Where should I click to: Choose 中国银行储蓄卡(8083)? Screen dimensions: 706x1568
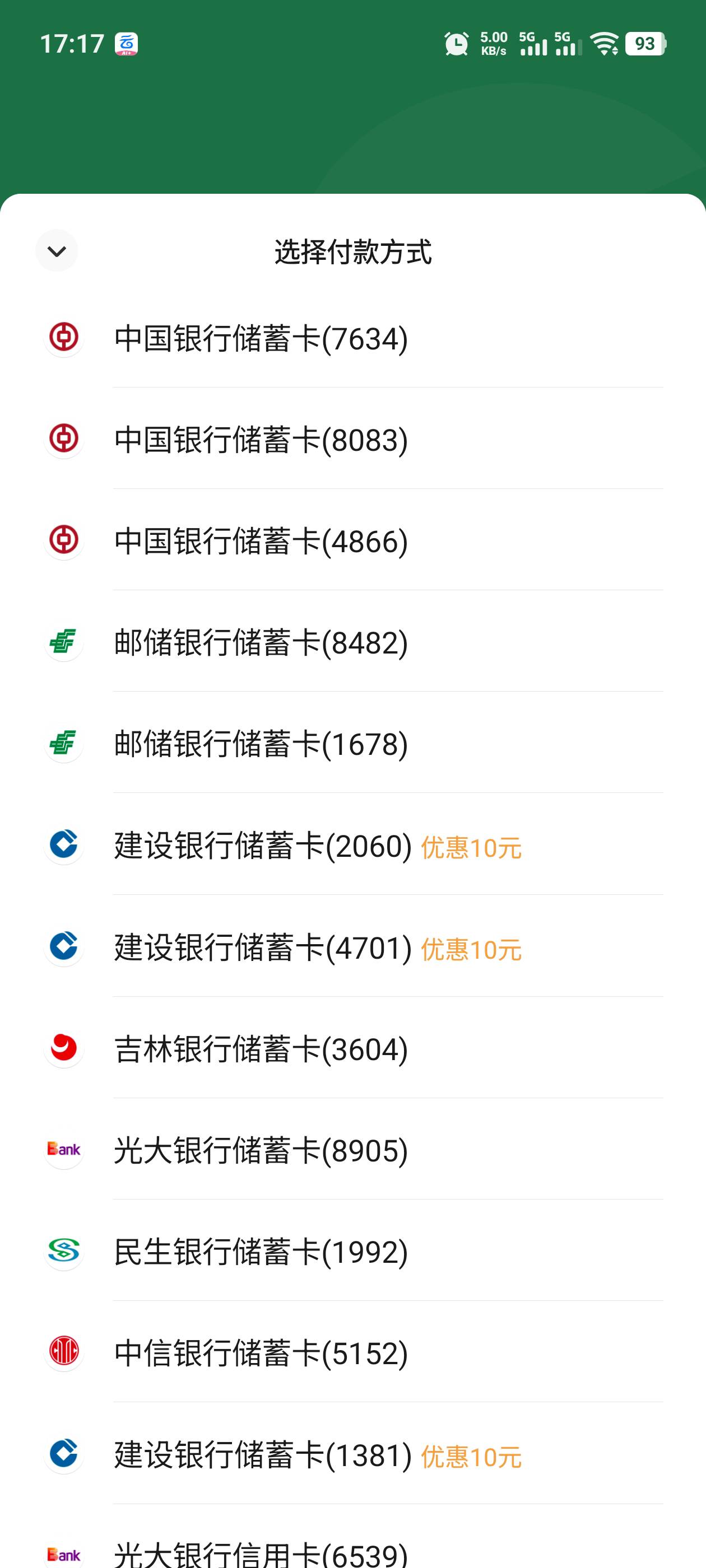click(x=352, y=439)
